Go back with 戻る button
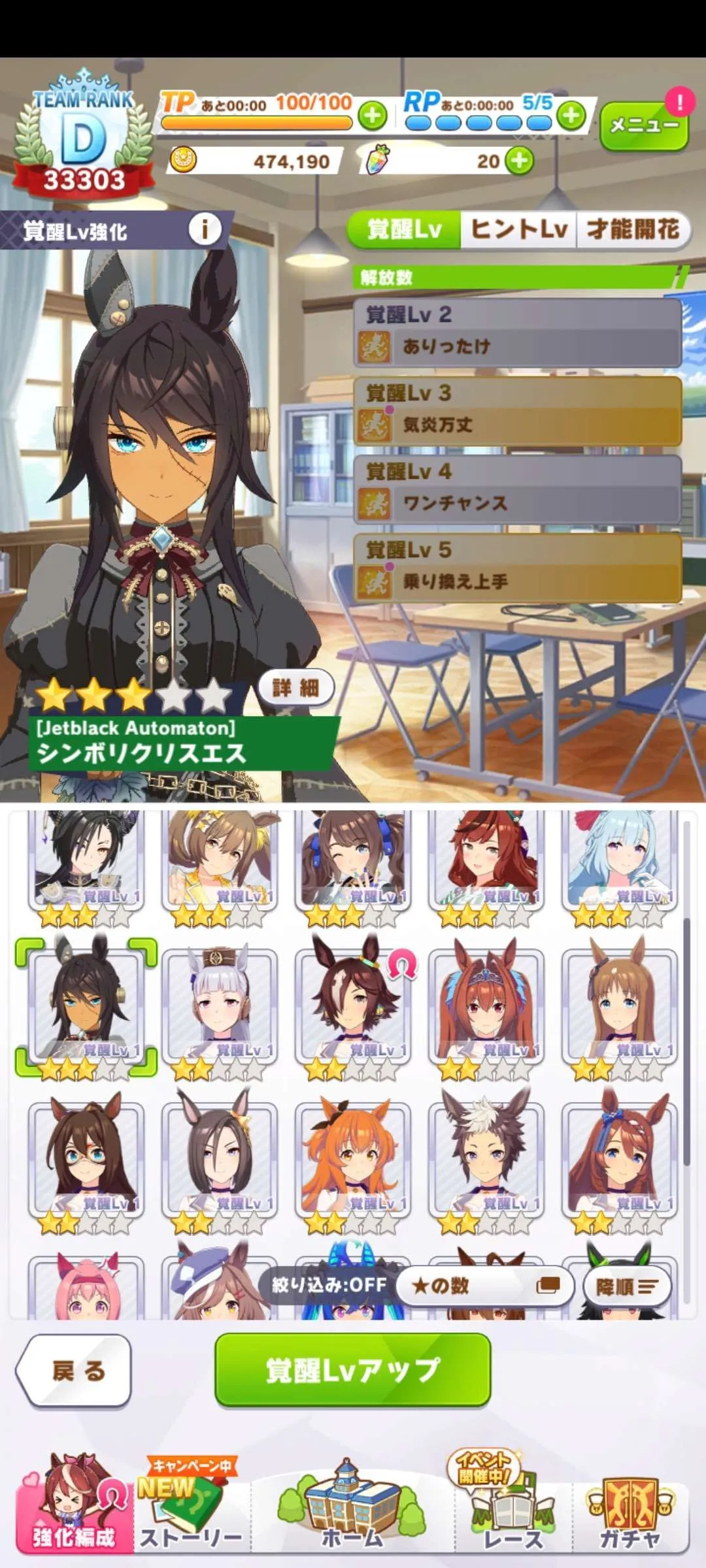Screen dimensions: 706x1568 74,1370
